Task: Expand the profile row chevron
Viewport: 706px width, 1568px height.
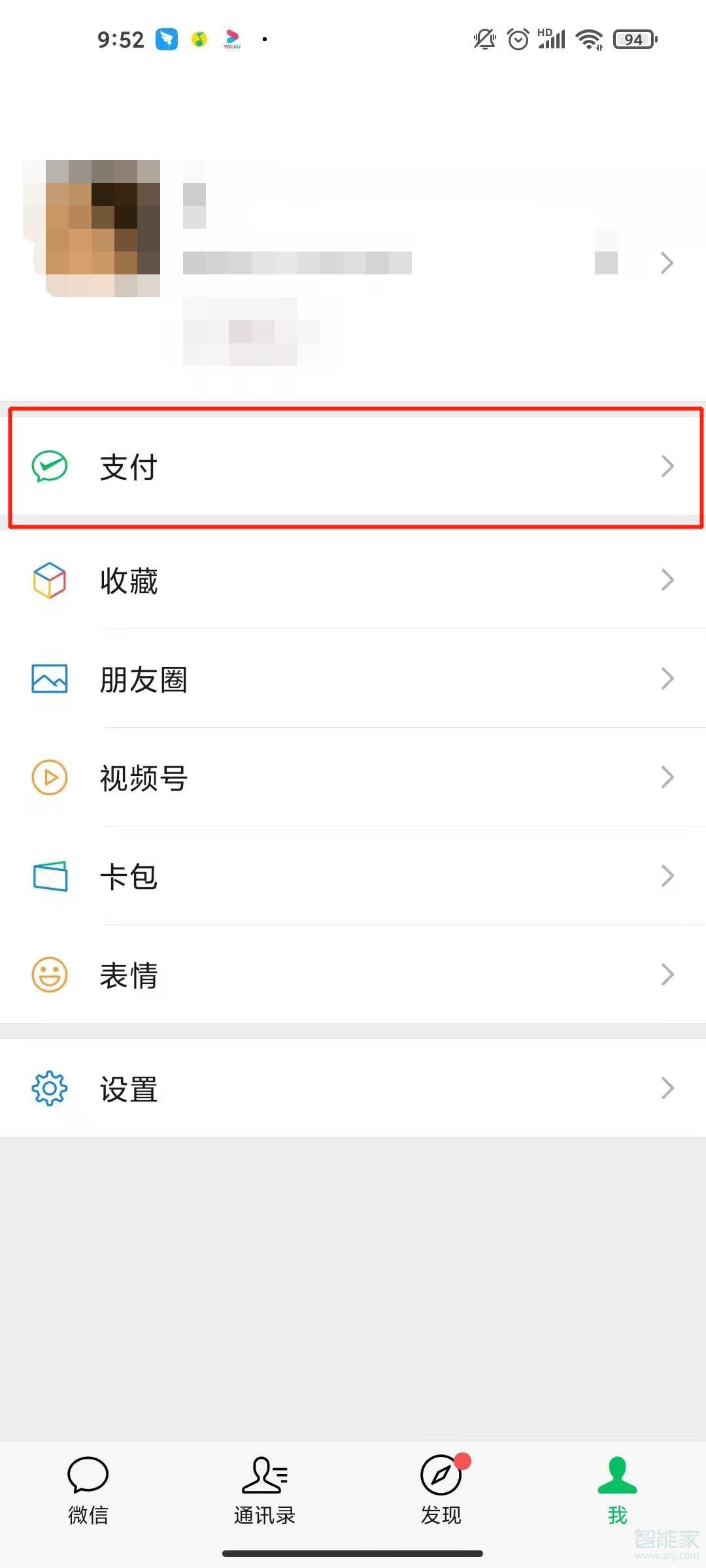Action: click(667, 263)
